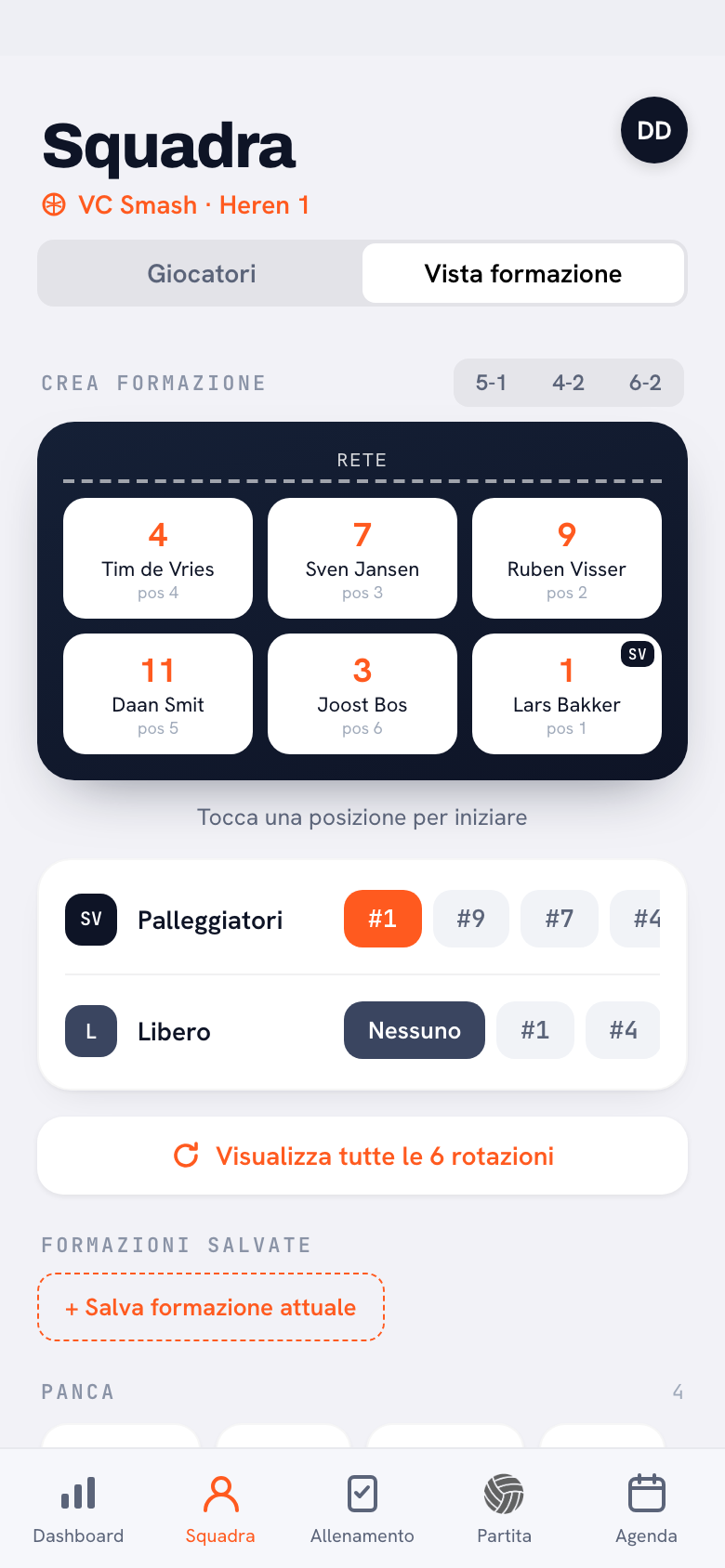Pick the 6-2 formation system
725x1568 pixels.
[645, 383]
